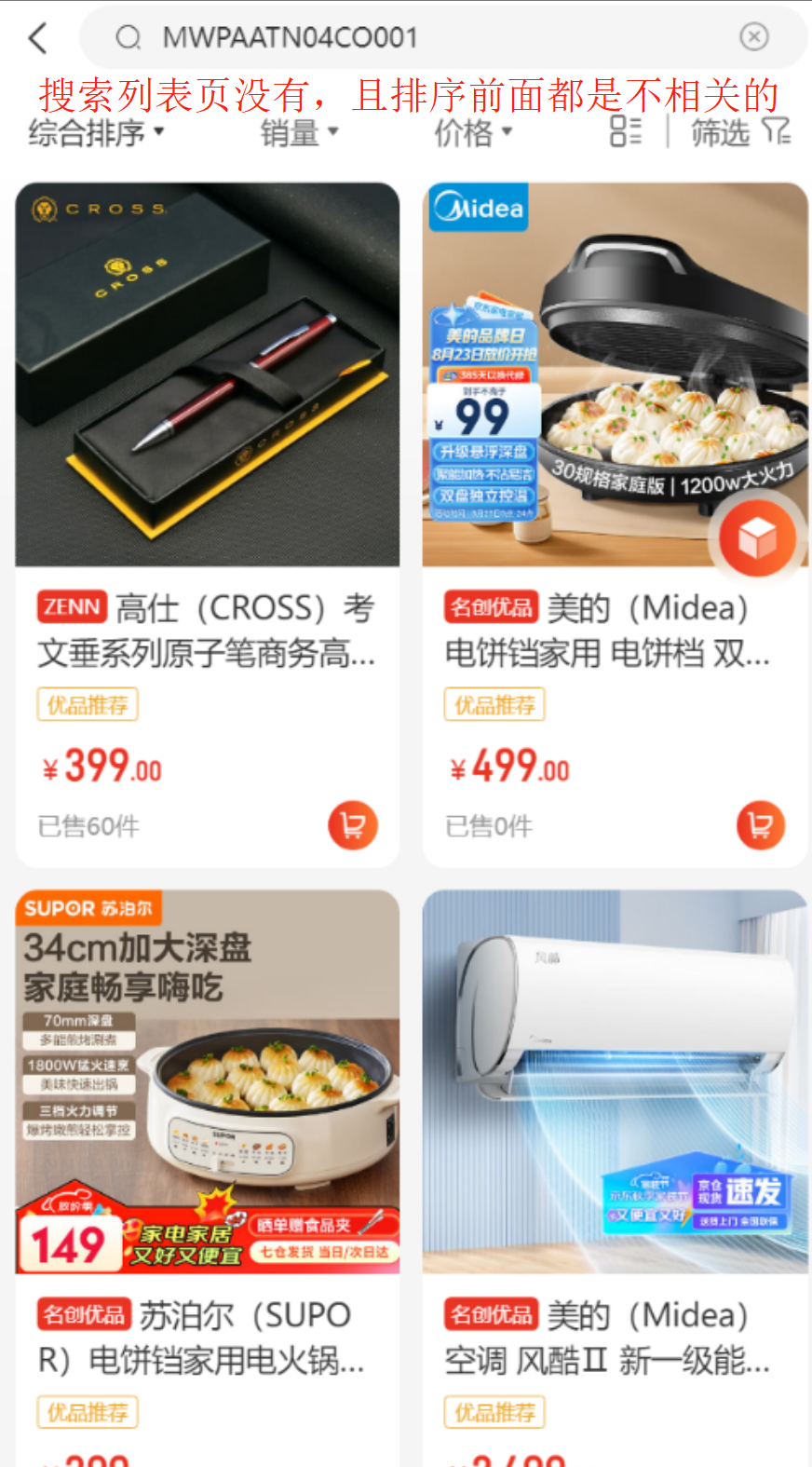Add the Midea 电饼铛 to cart
Viewport: 812px width, 1467px height.
pyautogui.click(x=761, y=825)
